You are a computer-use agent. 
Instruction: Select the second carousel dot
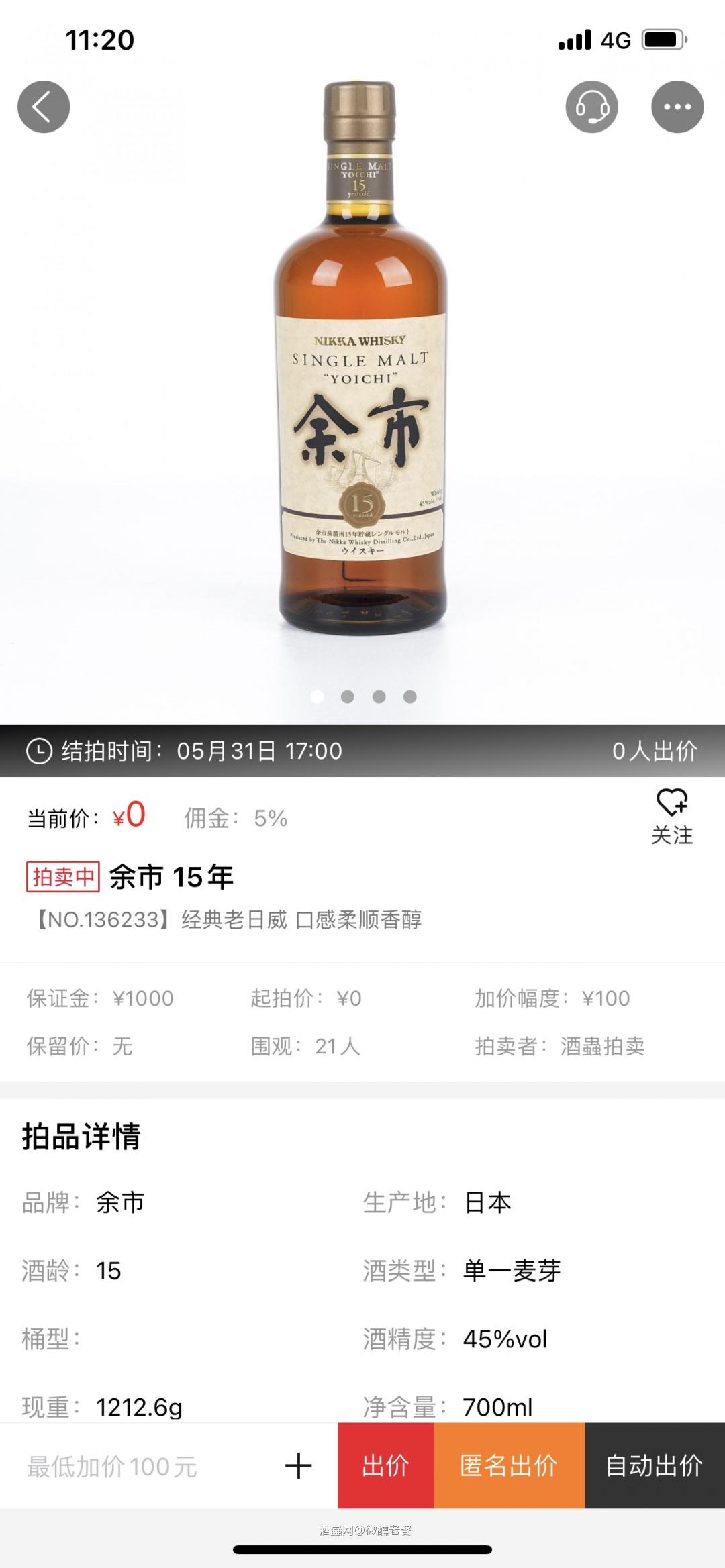pos(346,698)
